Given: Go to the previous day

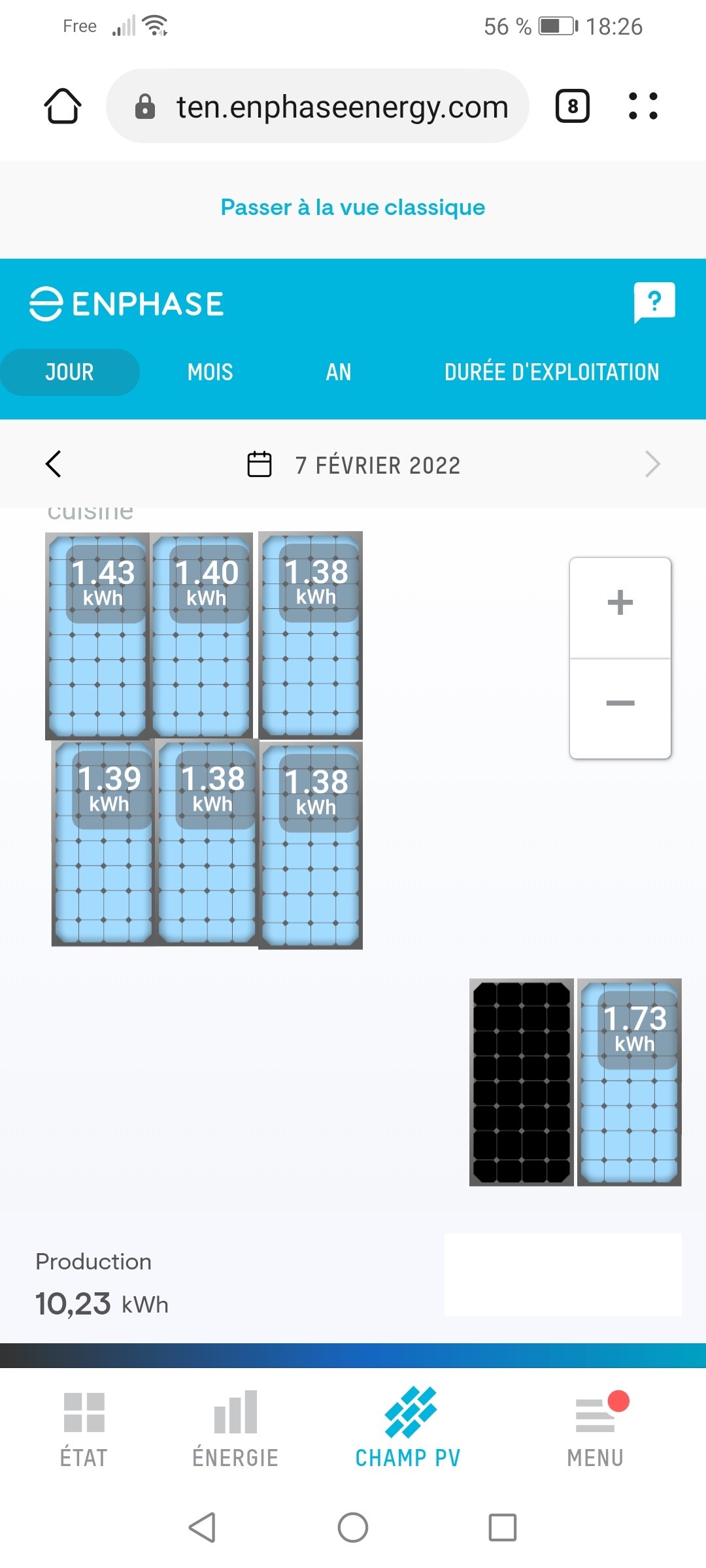Looking at the screenshot, I should tap(53, 465).
